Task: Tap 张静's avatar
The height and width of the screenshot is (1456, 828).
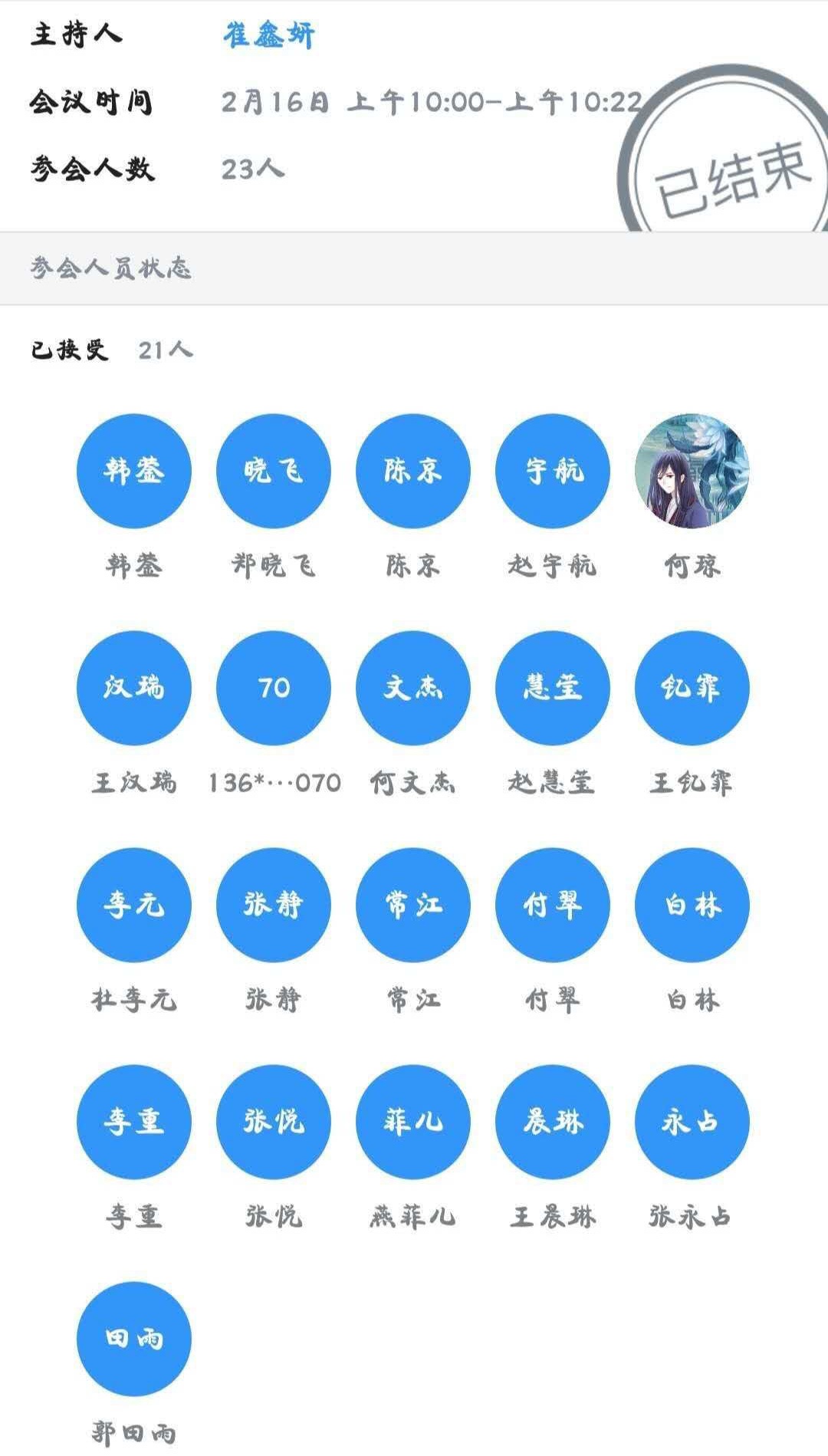Action: point(273,905)
